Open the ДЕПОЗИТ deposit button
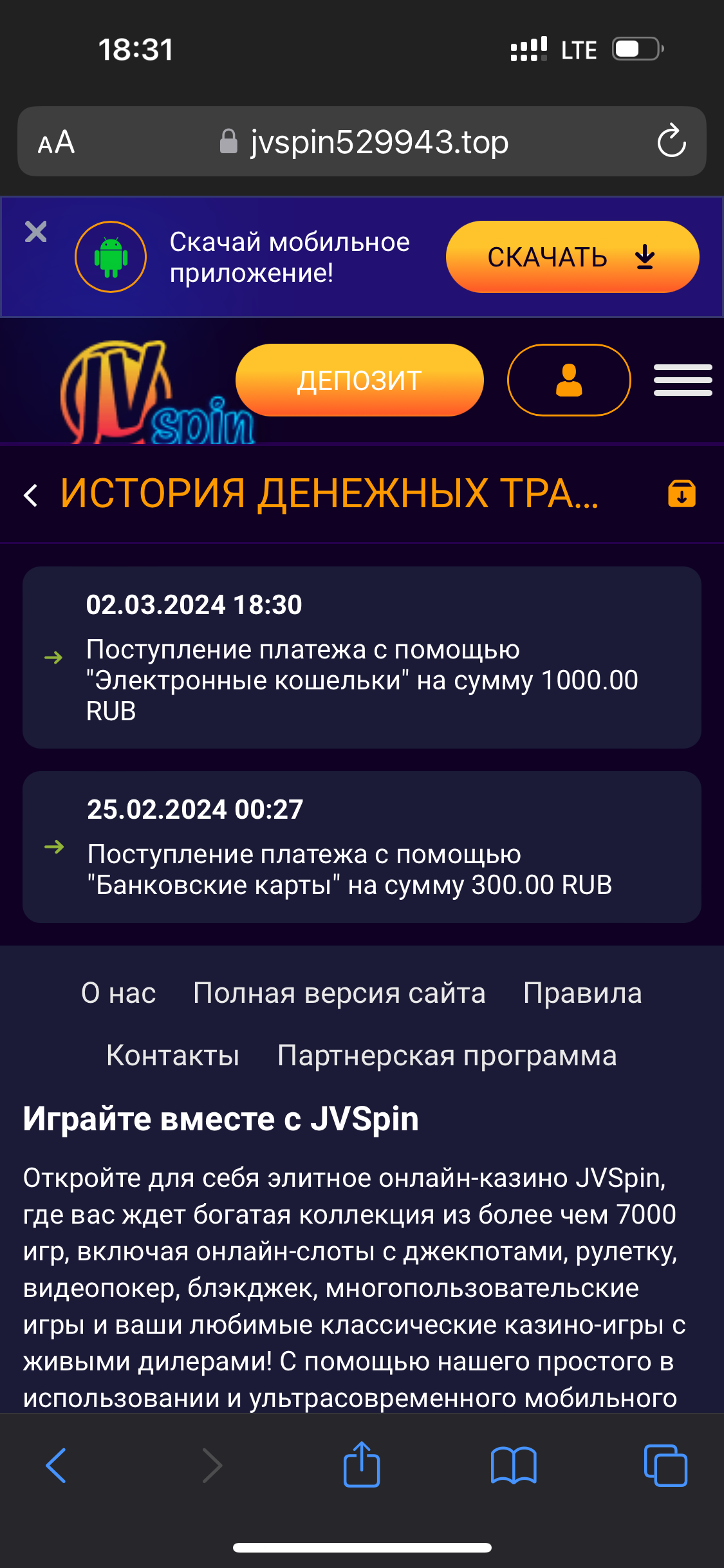Viewport: 724px width, 1568px height. coord(359,380)
